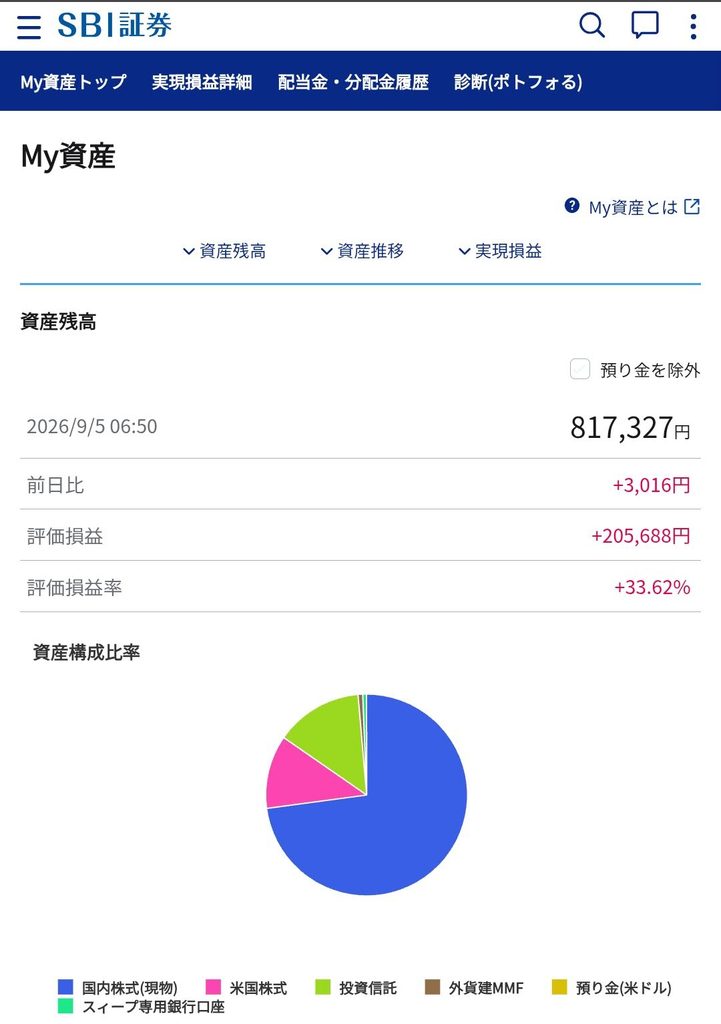Toggle 投資信託 legend item
This screenshot has width=721, height=1024.
[x=356, y=987]
